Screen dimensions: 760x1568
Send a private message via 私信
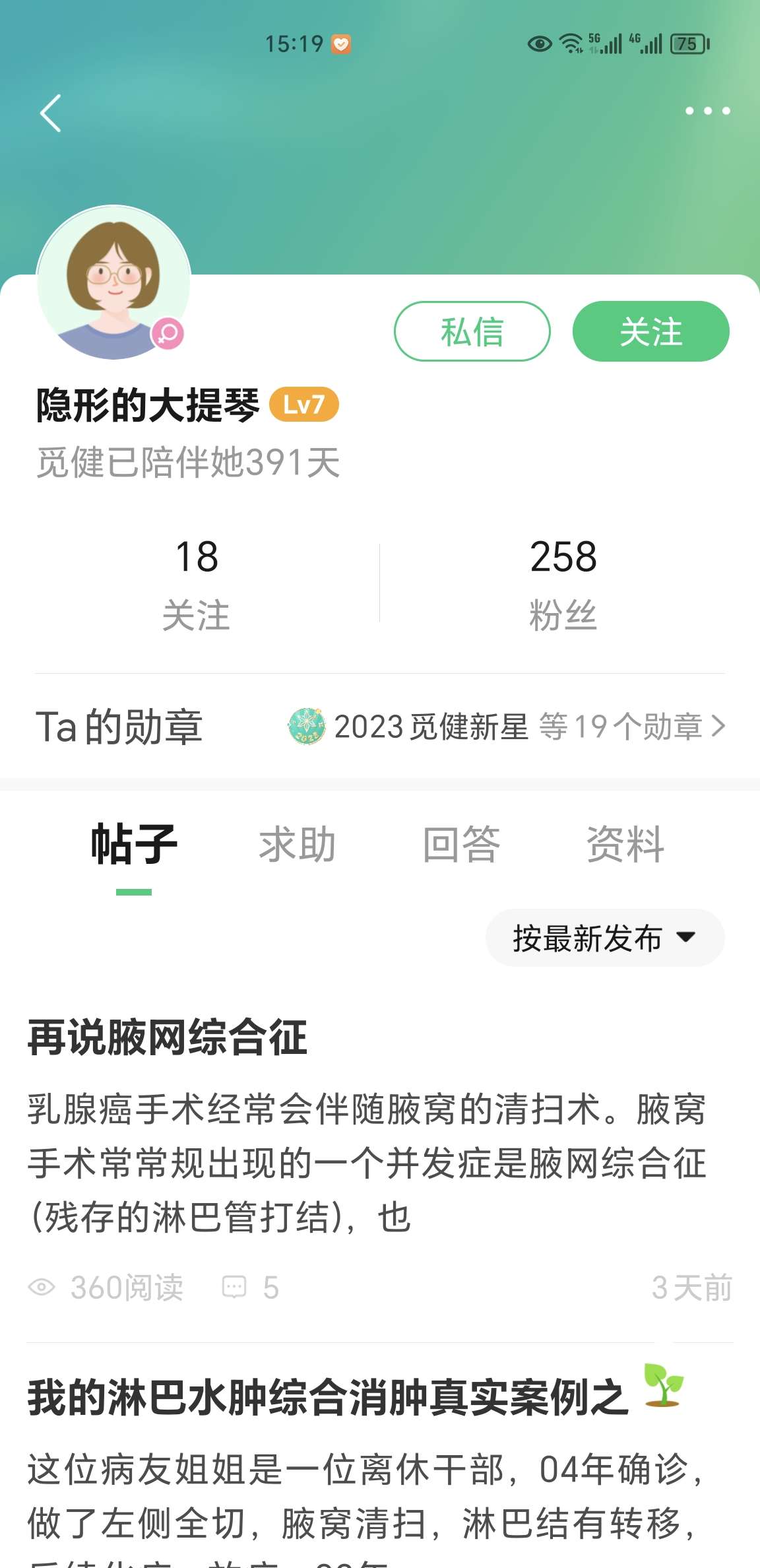472,331
